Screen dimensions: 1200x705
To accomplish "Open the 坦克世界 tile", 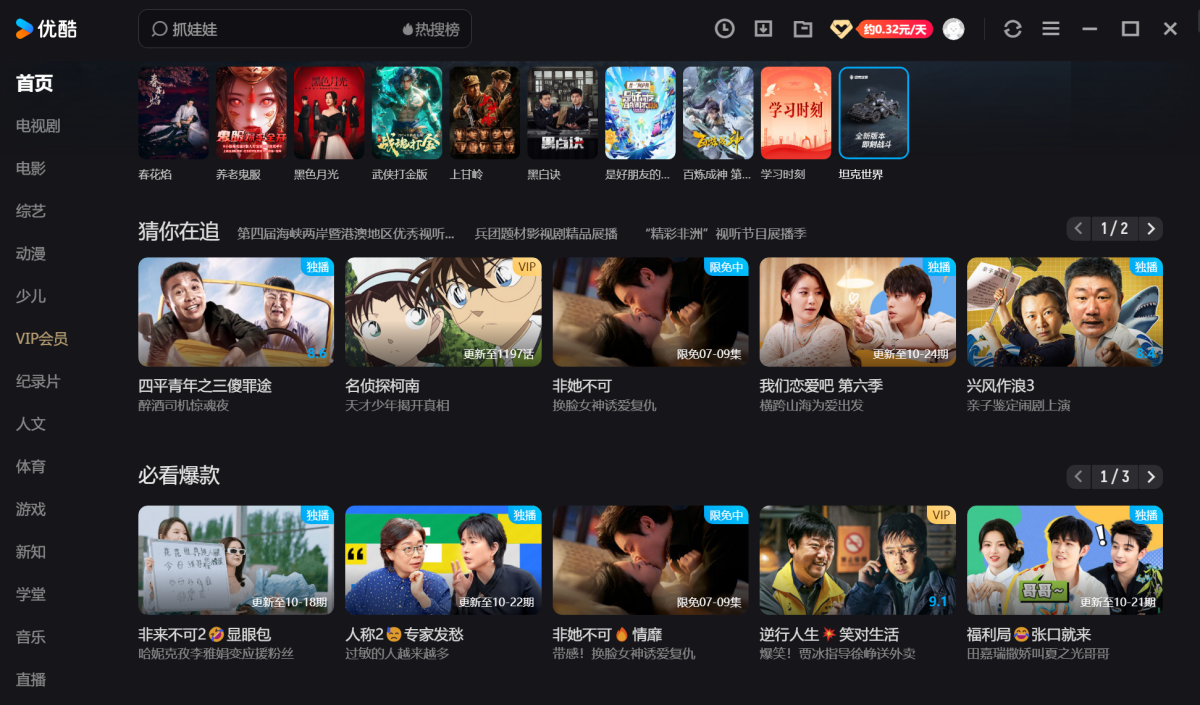I will pos(874,113).
